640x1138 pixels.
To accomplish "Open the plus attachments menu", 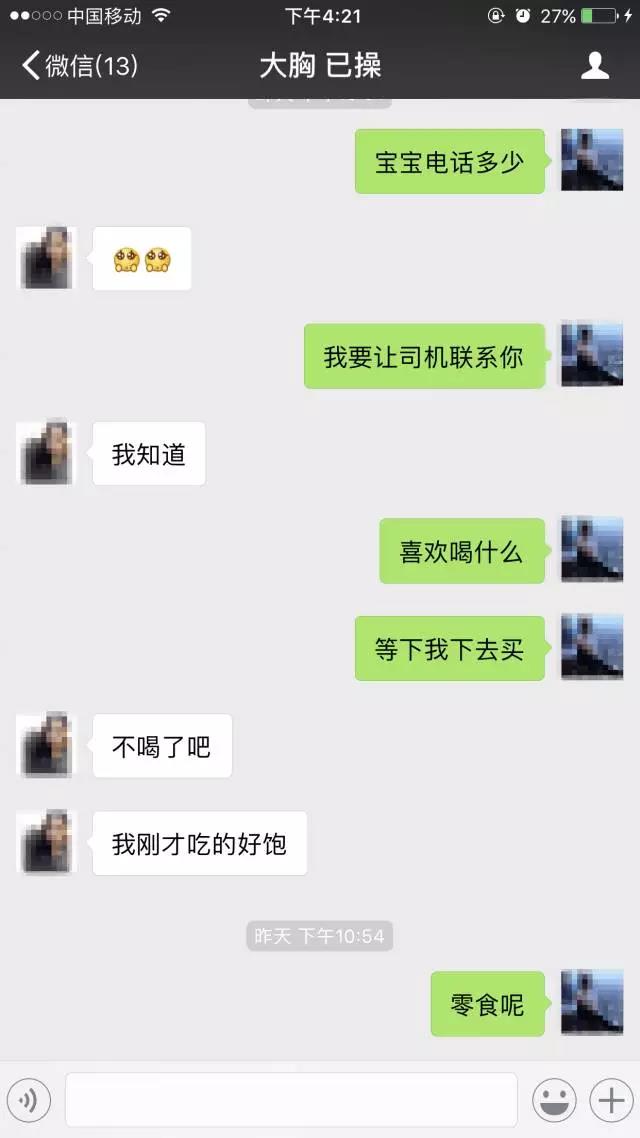I will (x=609, y=1100).
